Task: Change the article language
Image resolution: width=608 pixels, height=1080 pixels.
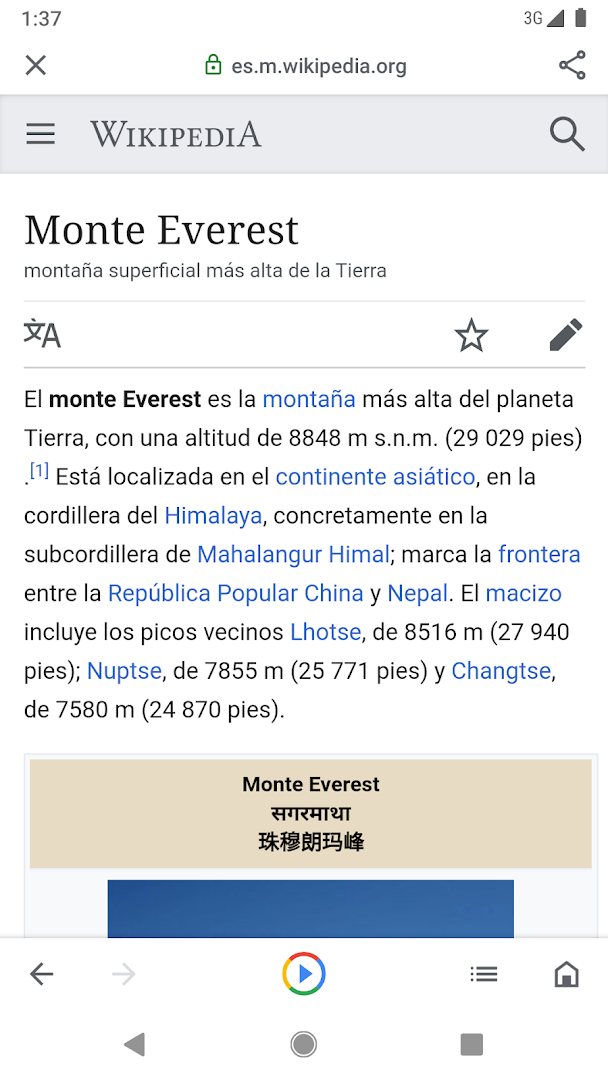Action: pos(43,334)
